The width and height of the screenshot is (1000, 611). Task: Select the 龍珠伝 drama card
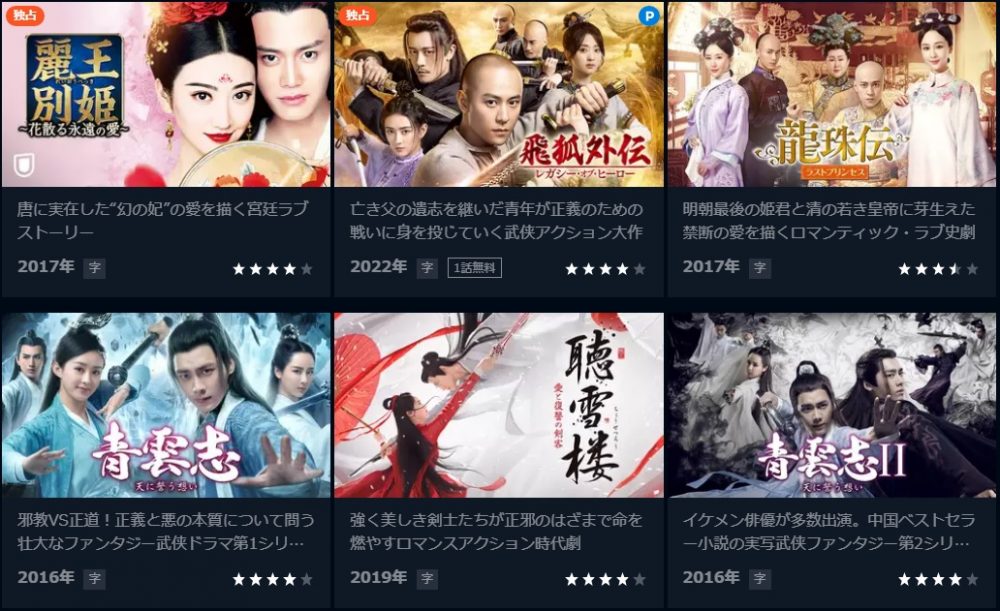click(831, 95)
